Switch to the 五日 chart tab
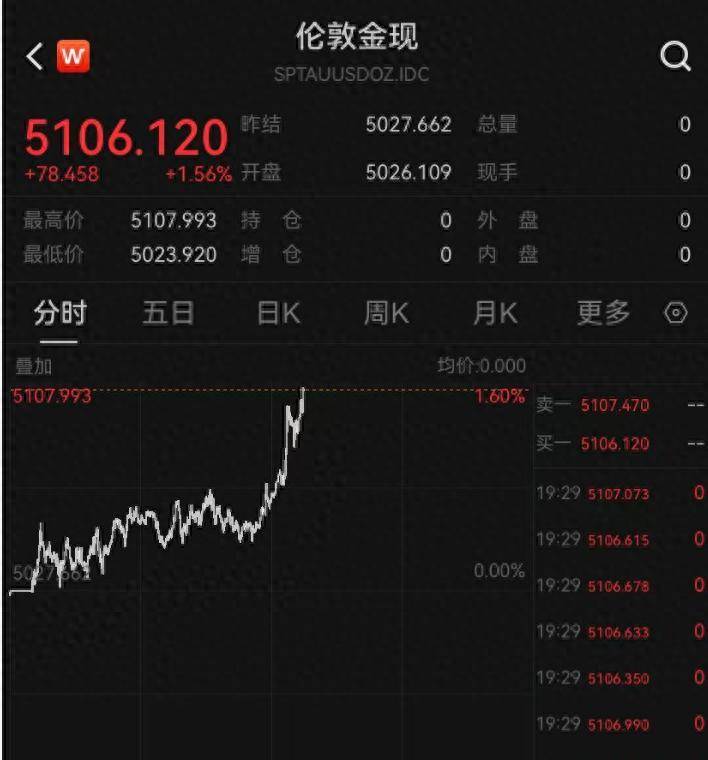This screenshot has width=708, height=760. pyautogui.click(x=168, y=313)
